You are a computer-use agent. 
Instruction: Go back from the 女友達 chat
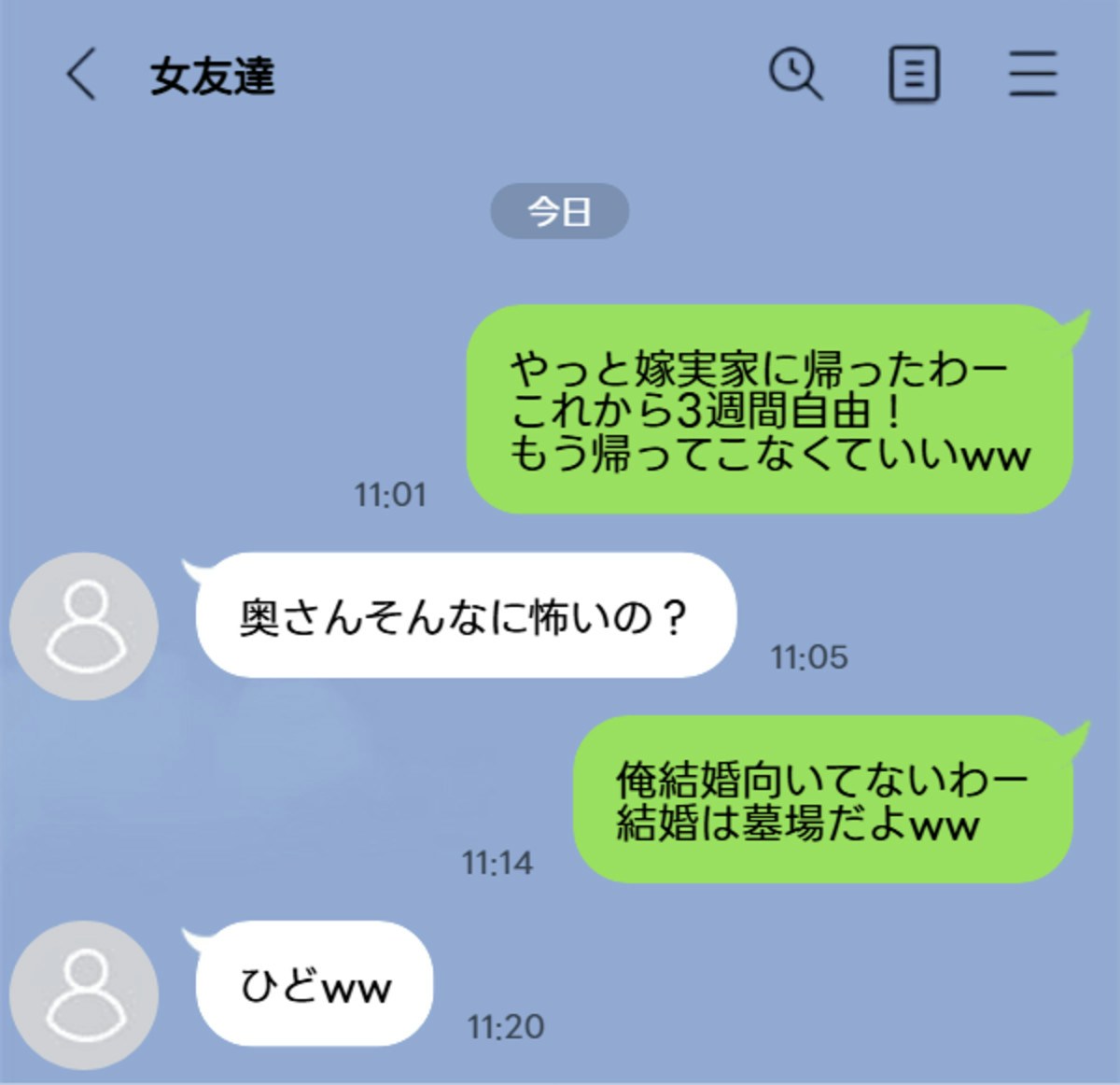pos(81,75)
